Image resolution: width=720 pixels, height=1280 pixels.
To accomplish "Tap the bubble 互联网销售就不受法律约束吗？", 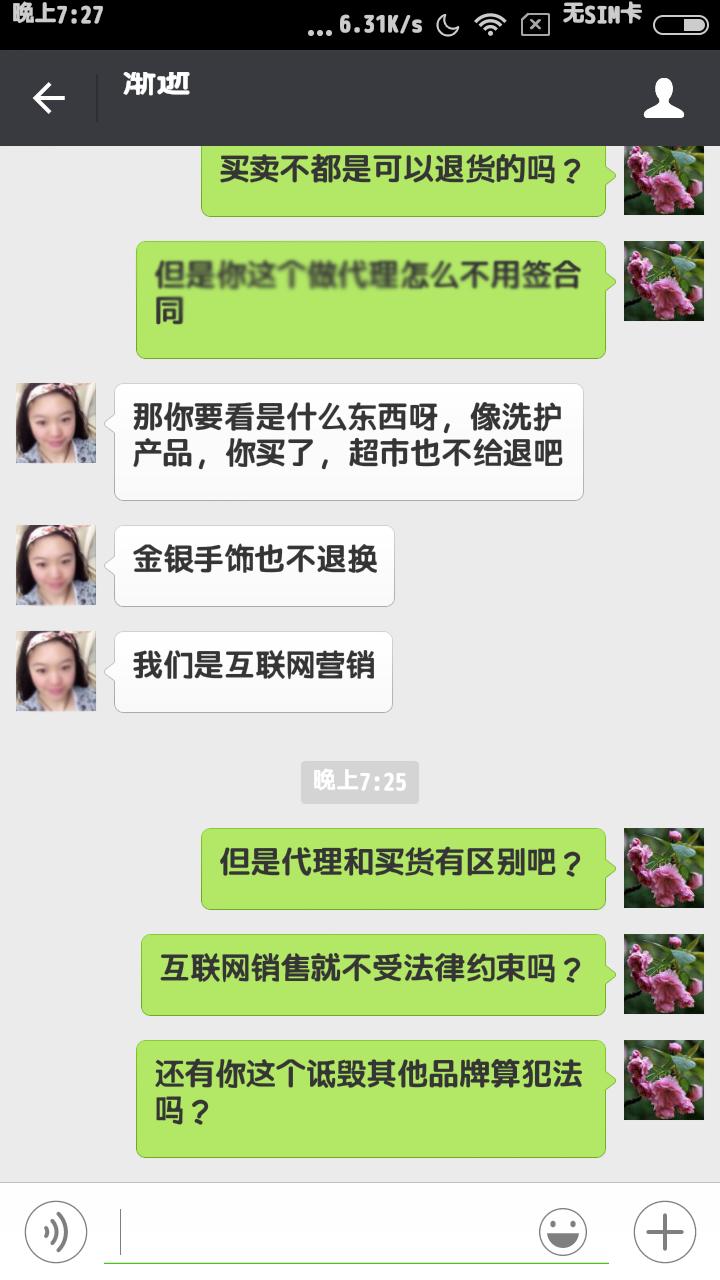I will 373,973.
